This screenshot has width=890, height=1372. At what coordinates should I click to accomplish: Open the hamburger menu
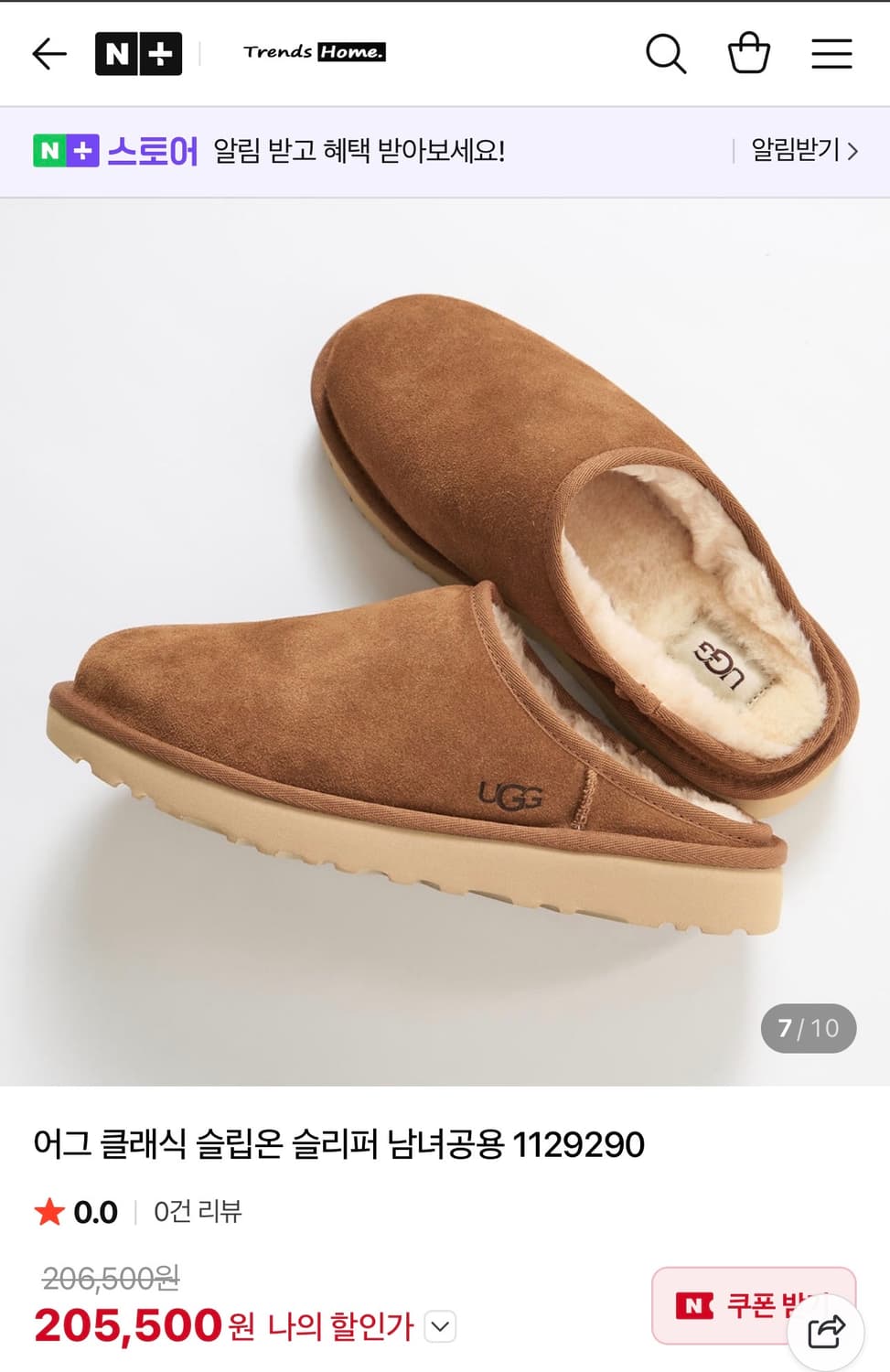pos(831,53)
